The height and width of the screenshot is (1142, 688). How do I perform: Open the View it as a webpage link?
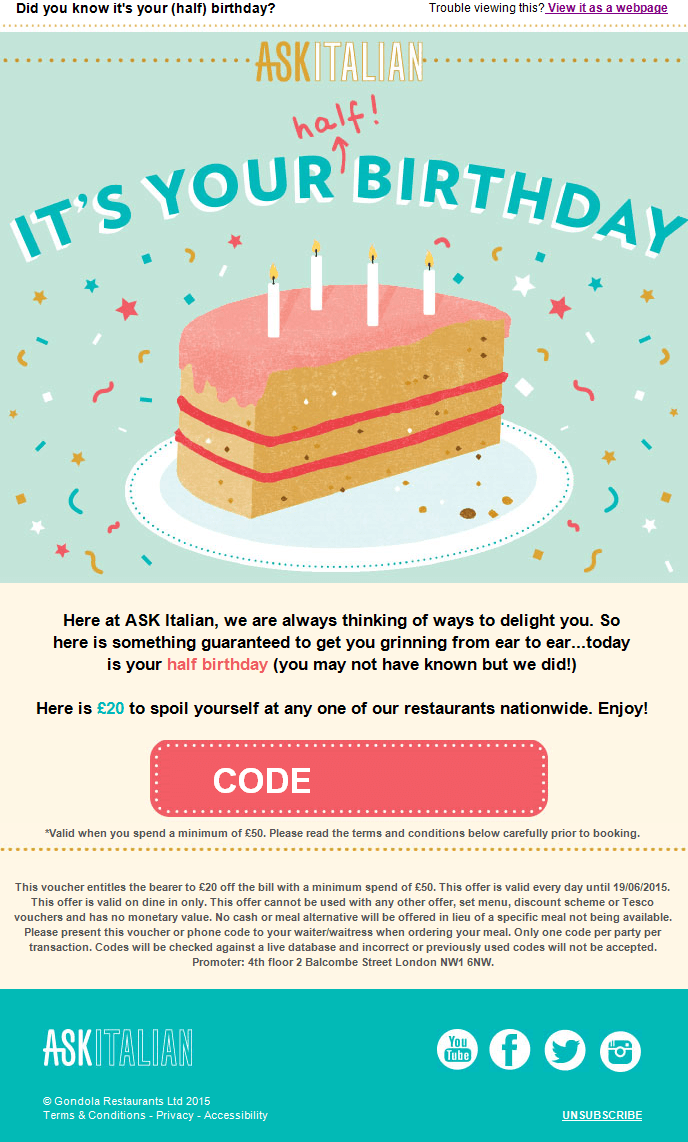pos(607,8)
